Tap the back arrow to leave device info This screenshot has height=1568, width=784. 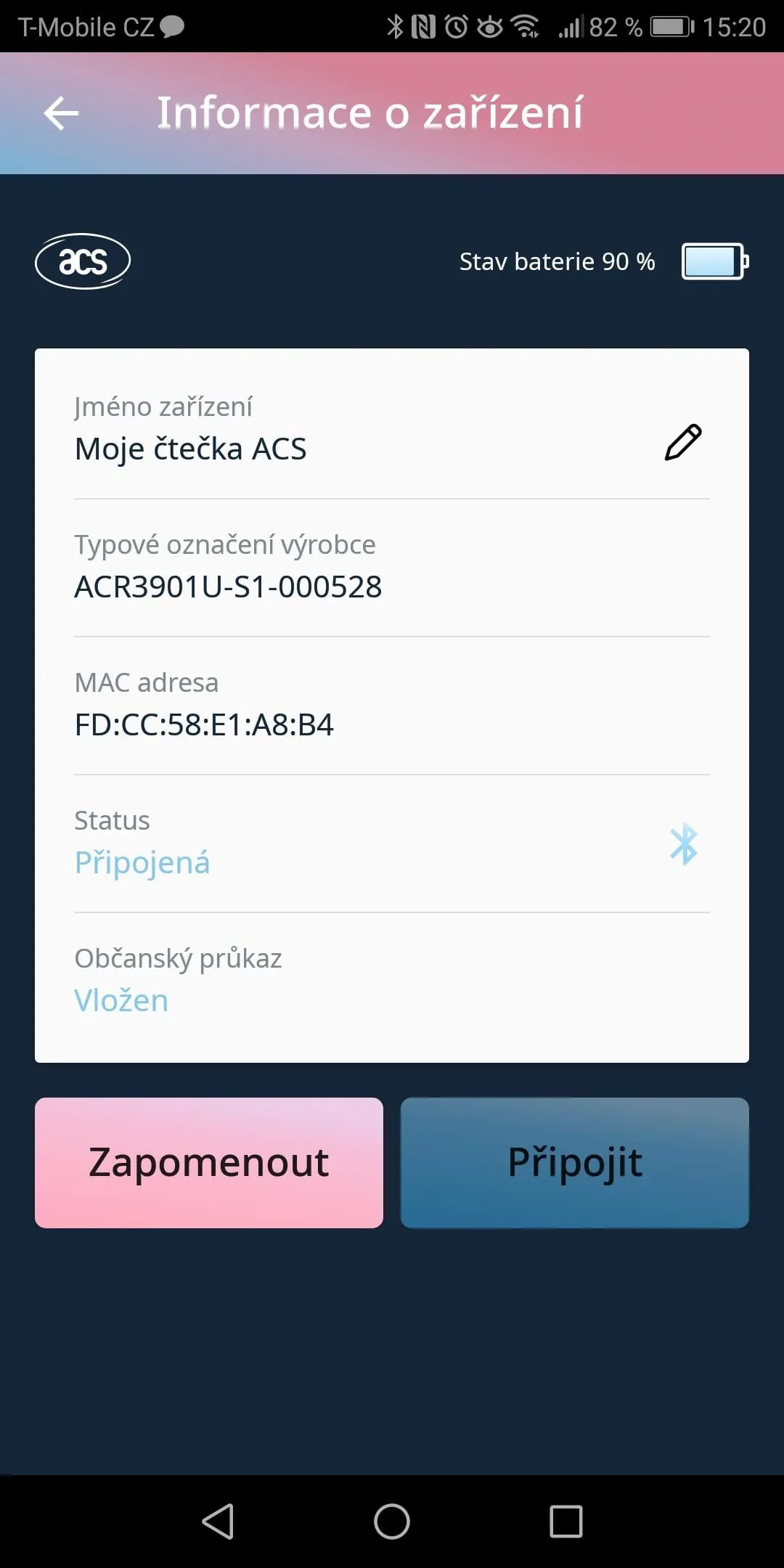coord(61,113)
